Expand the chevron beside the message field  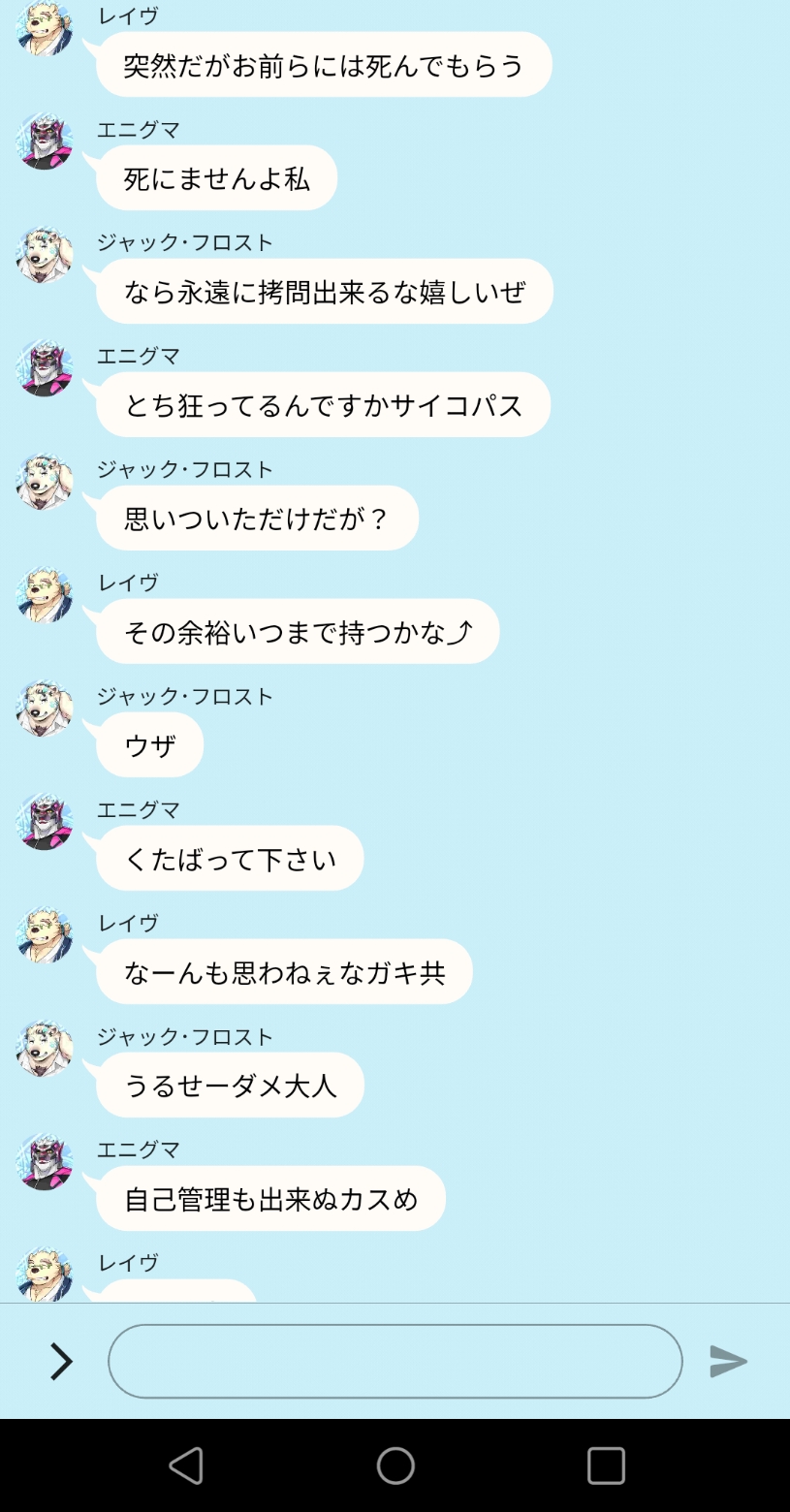pos(61,1362)
